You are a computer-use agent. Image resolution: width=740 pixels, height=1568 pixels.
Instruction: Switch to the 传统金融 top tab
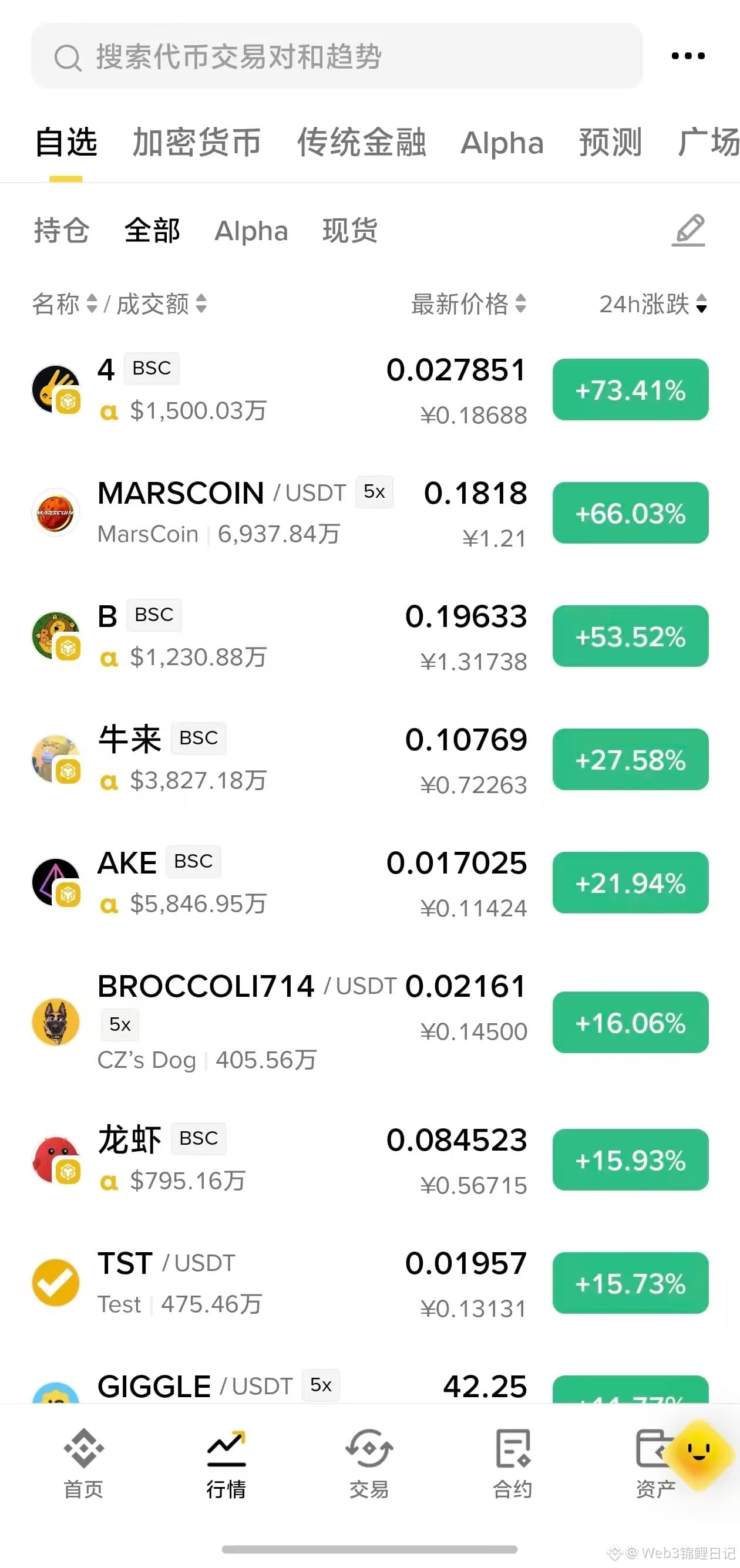click(x=361, y=143)
